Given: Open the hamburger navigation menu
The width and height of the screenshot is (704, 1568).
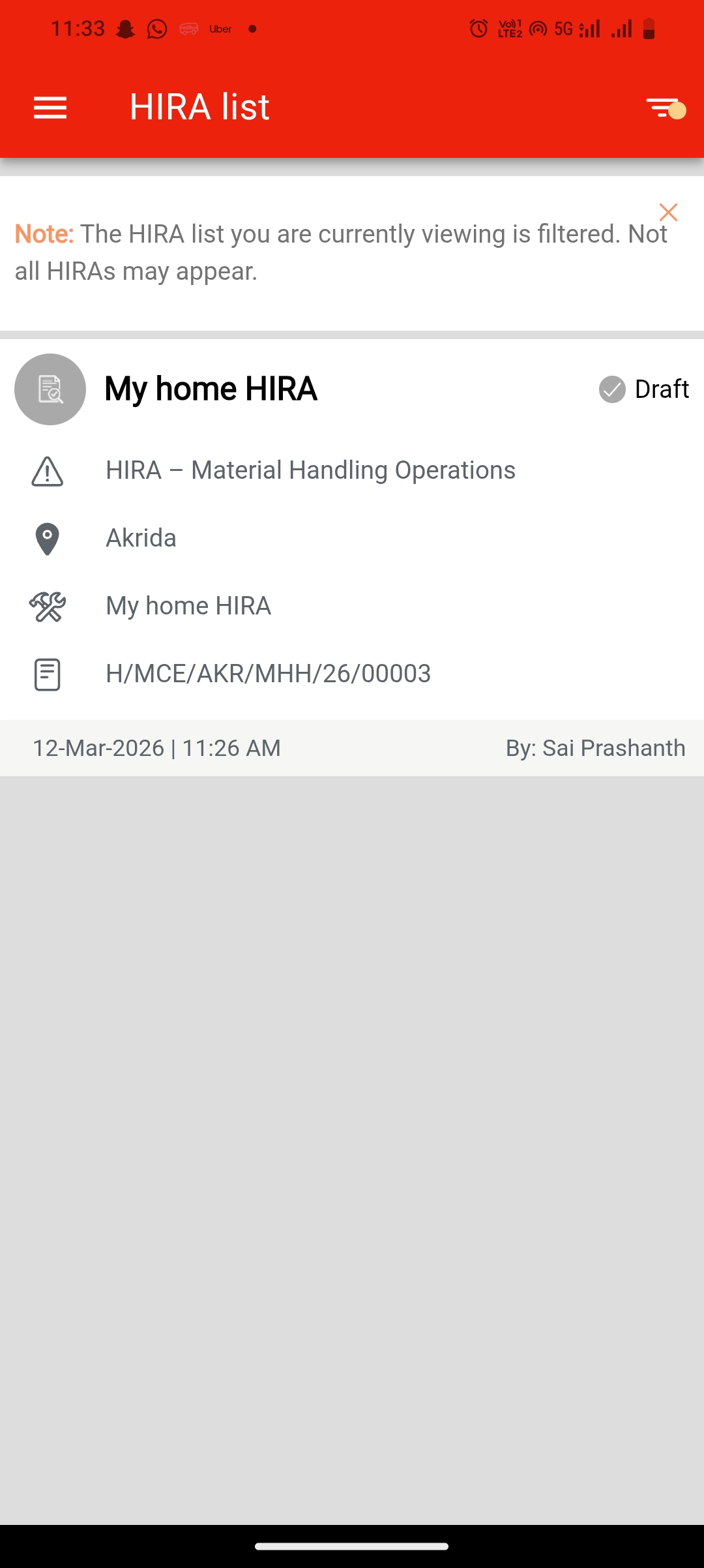Looking at the screenshot, I should (x=50, y=108).
